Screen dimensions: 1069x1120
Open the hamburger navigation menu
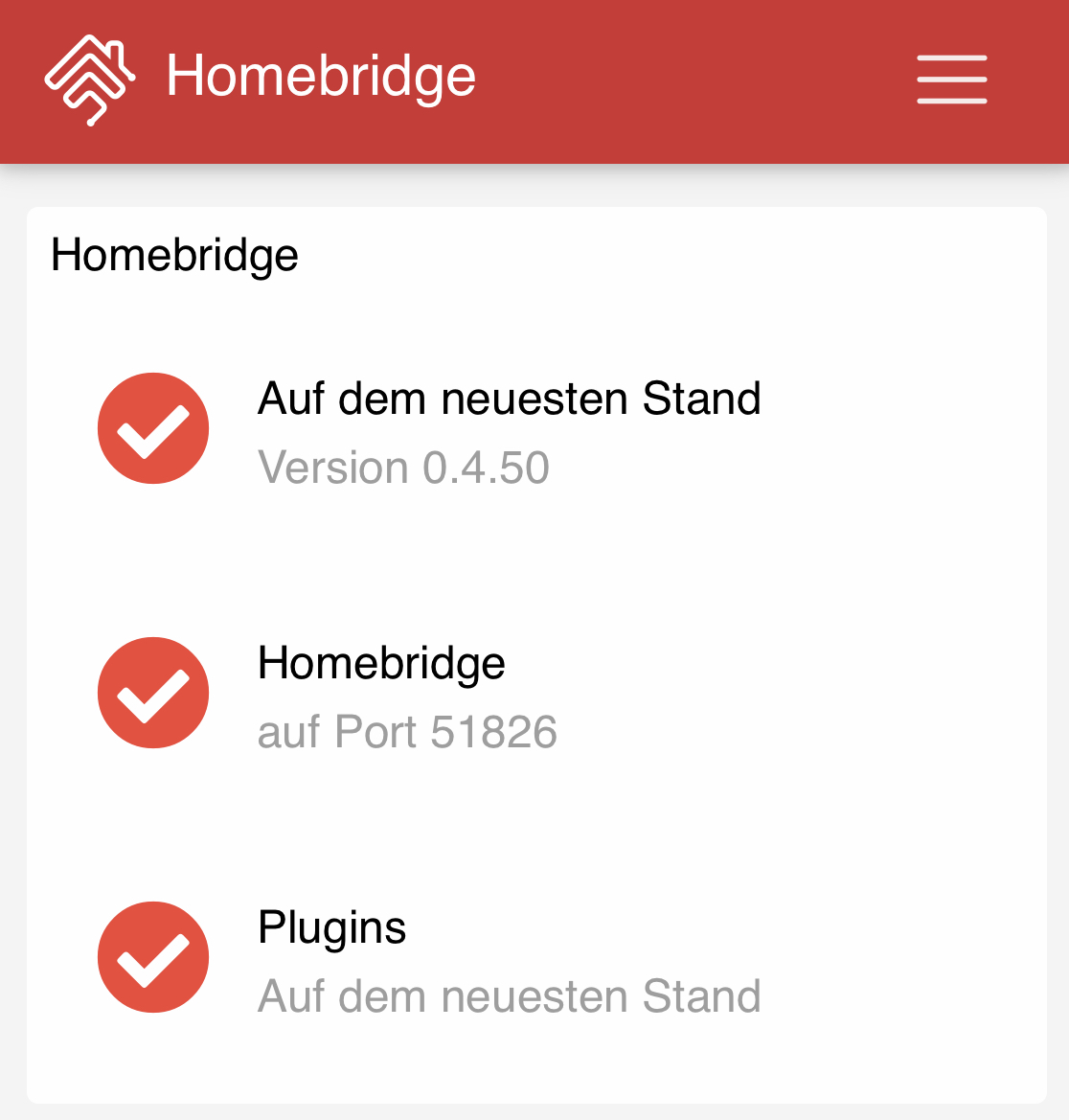[951, 79]
